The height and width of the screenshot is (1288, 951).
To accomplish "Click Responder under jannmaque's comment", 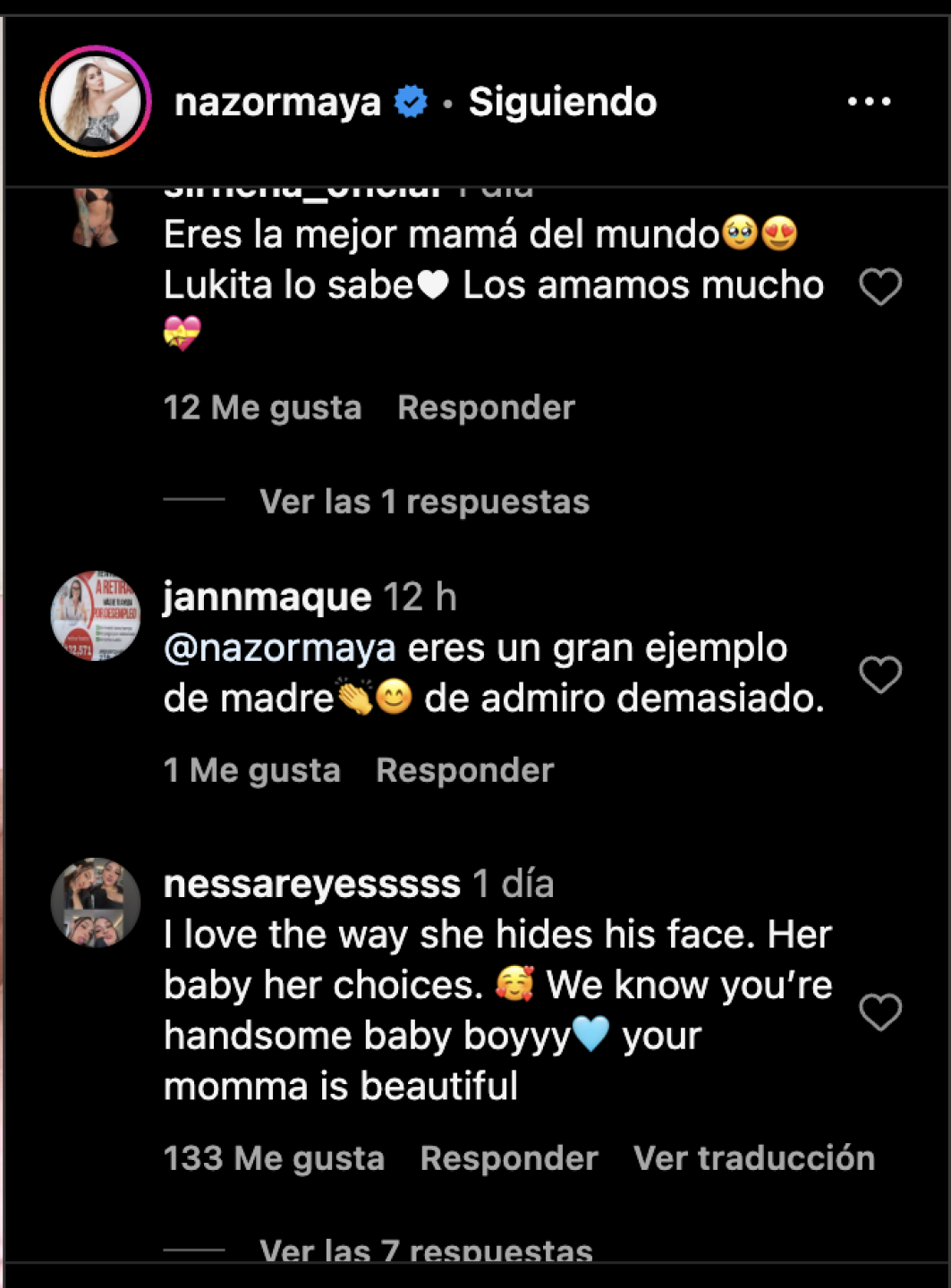I will click(465, 769).
